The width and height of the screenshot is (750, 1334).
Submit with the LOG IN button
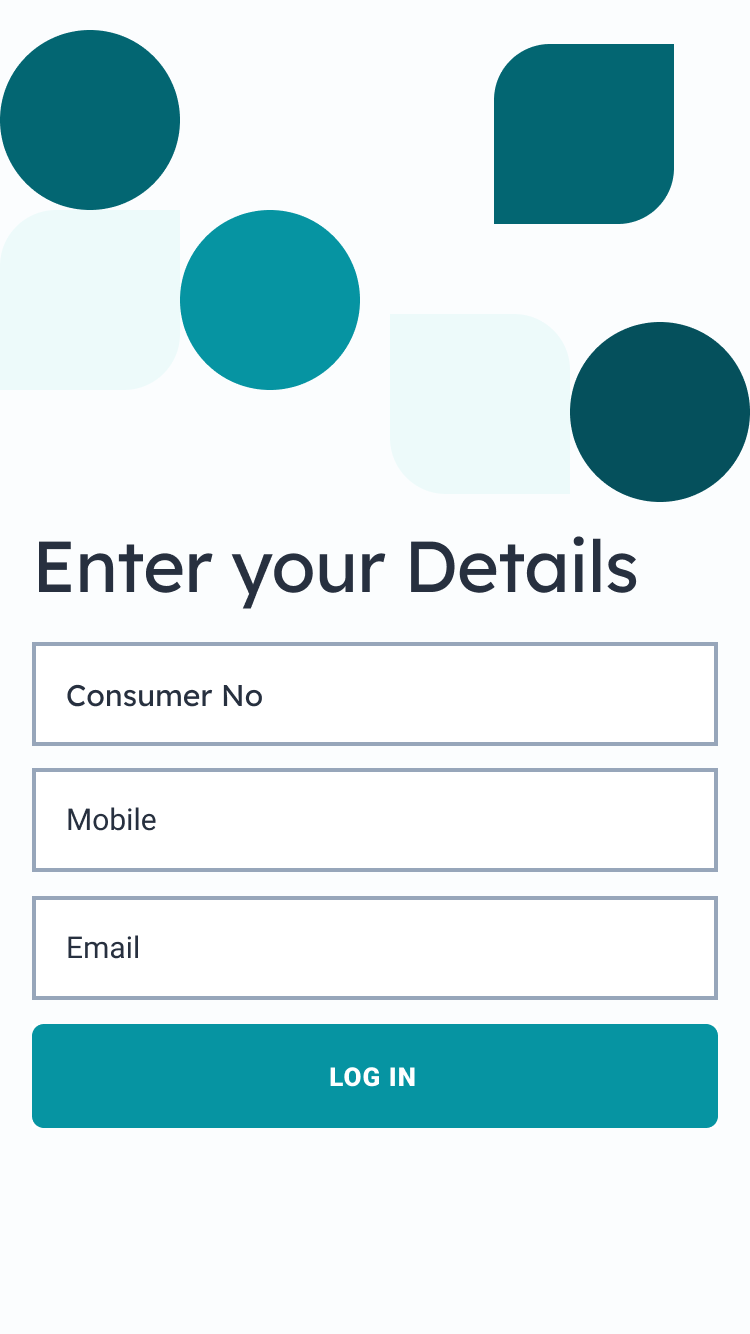(375, 1076)
